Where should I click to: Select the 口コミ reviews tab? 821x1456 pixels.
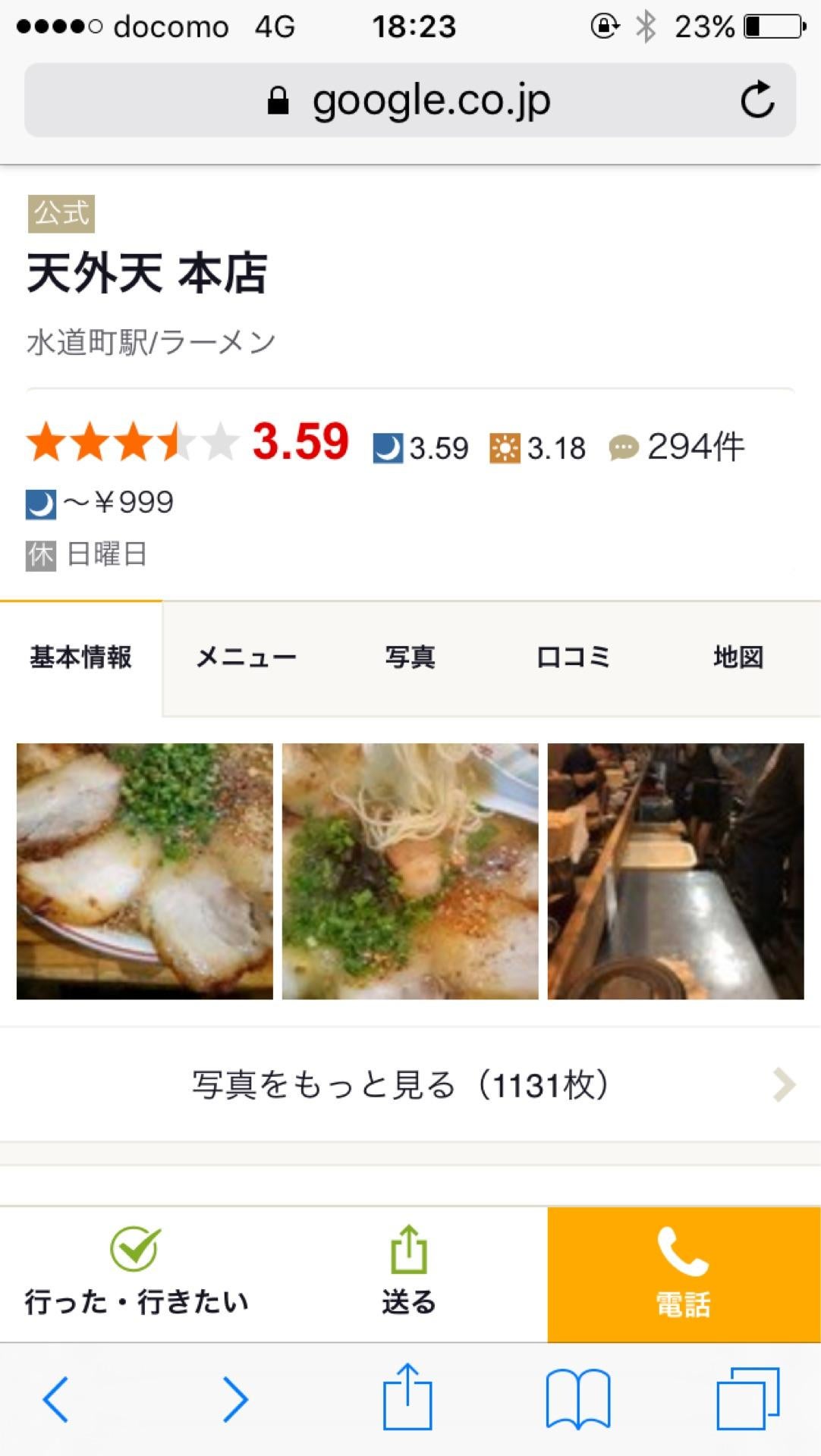pos(574,657)
